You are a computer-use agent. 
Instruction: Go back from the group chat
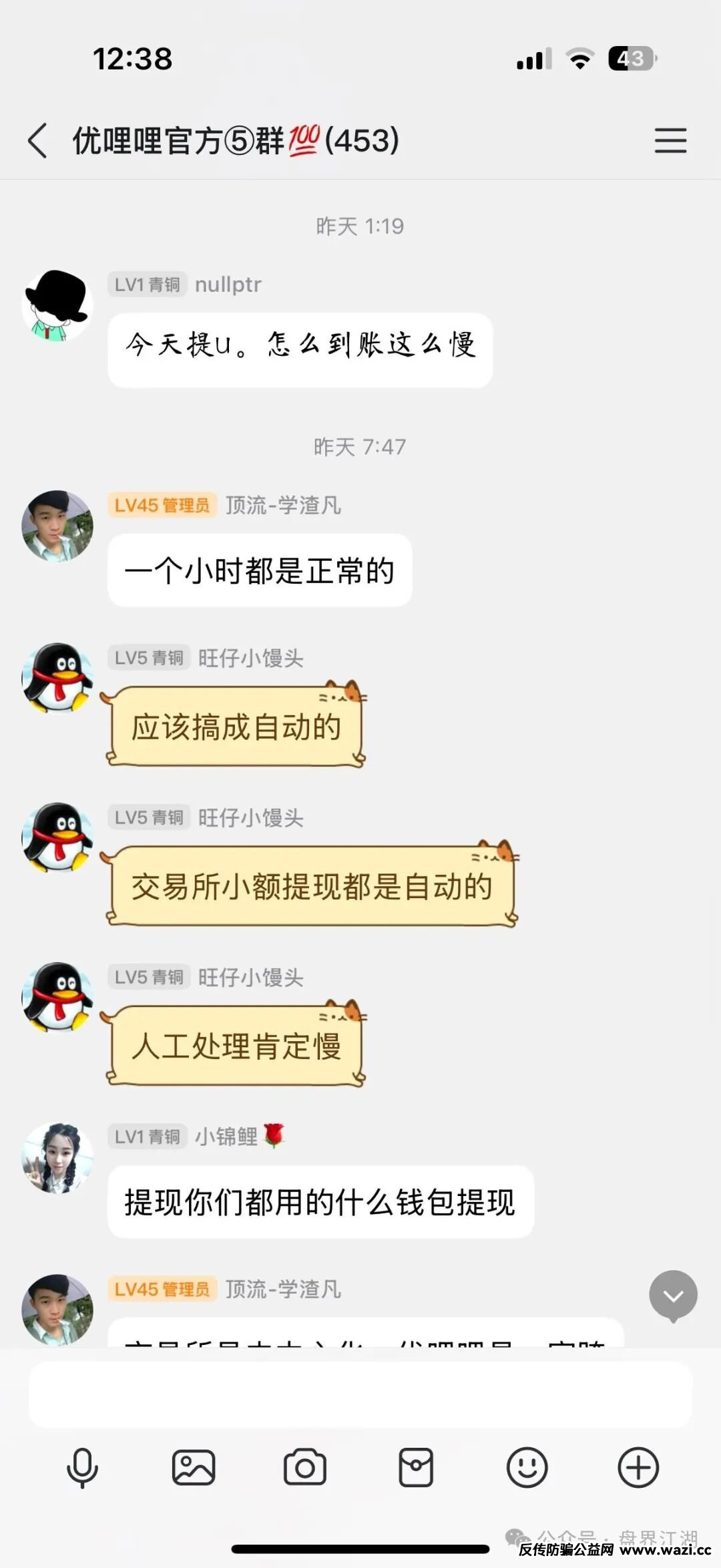38,141
